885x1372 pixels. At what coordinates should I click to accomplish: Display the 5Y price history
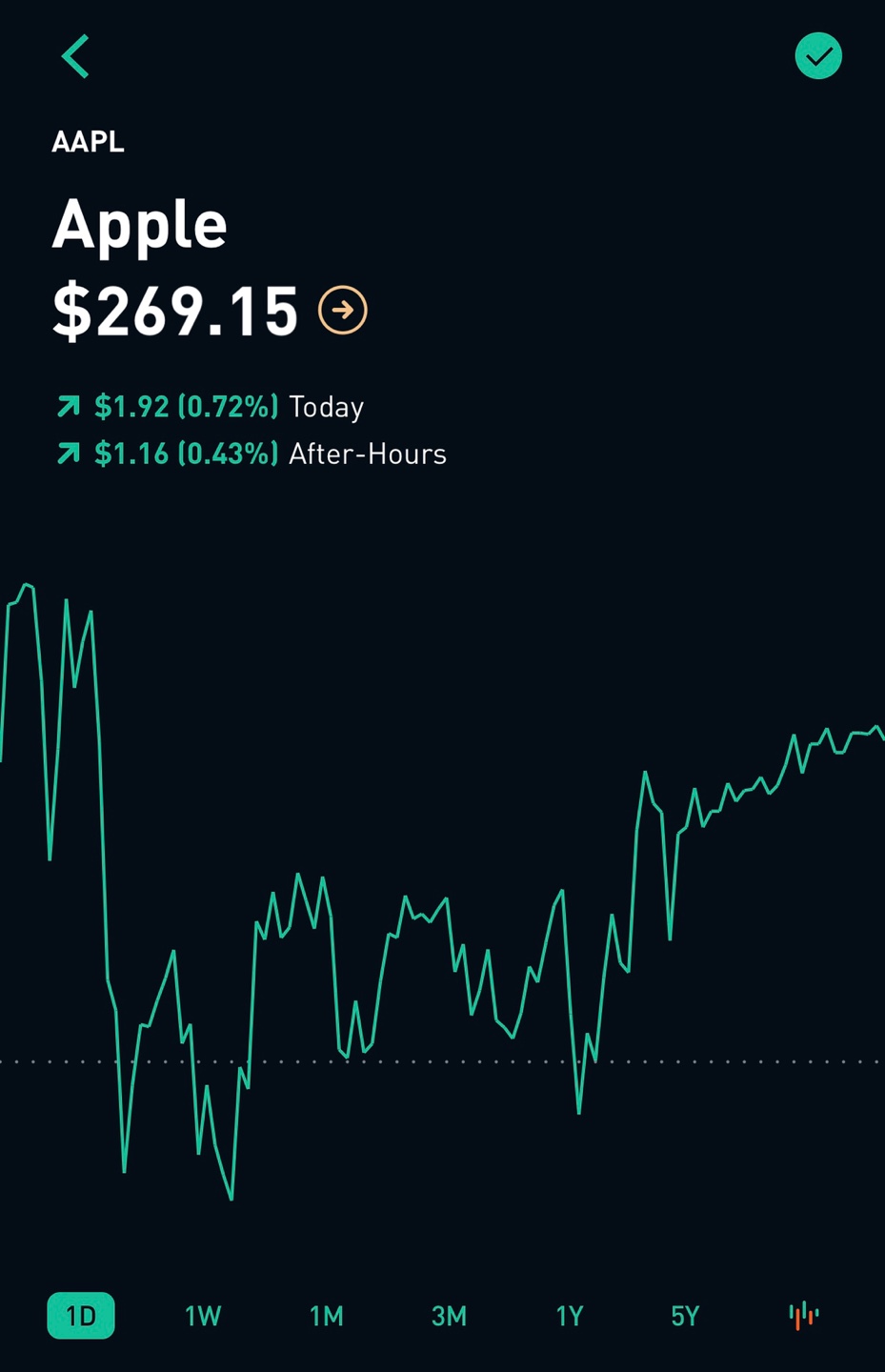[685, 1316]
